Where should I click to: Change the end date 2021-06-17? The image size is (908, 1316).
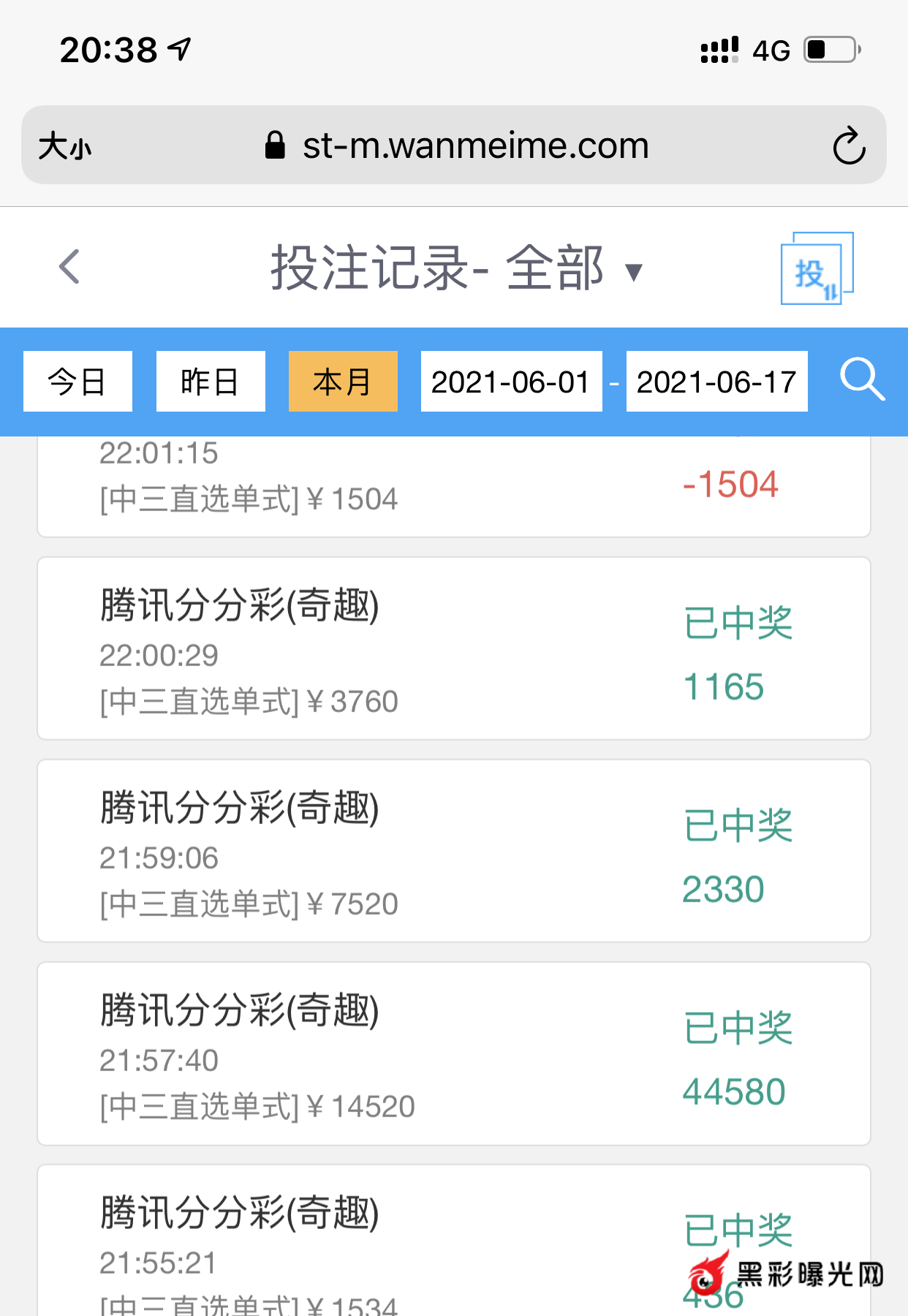(716, 382)
